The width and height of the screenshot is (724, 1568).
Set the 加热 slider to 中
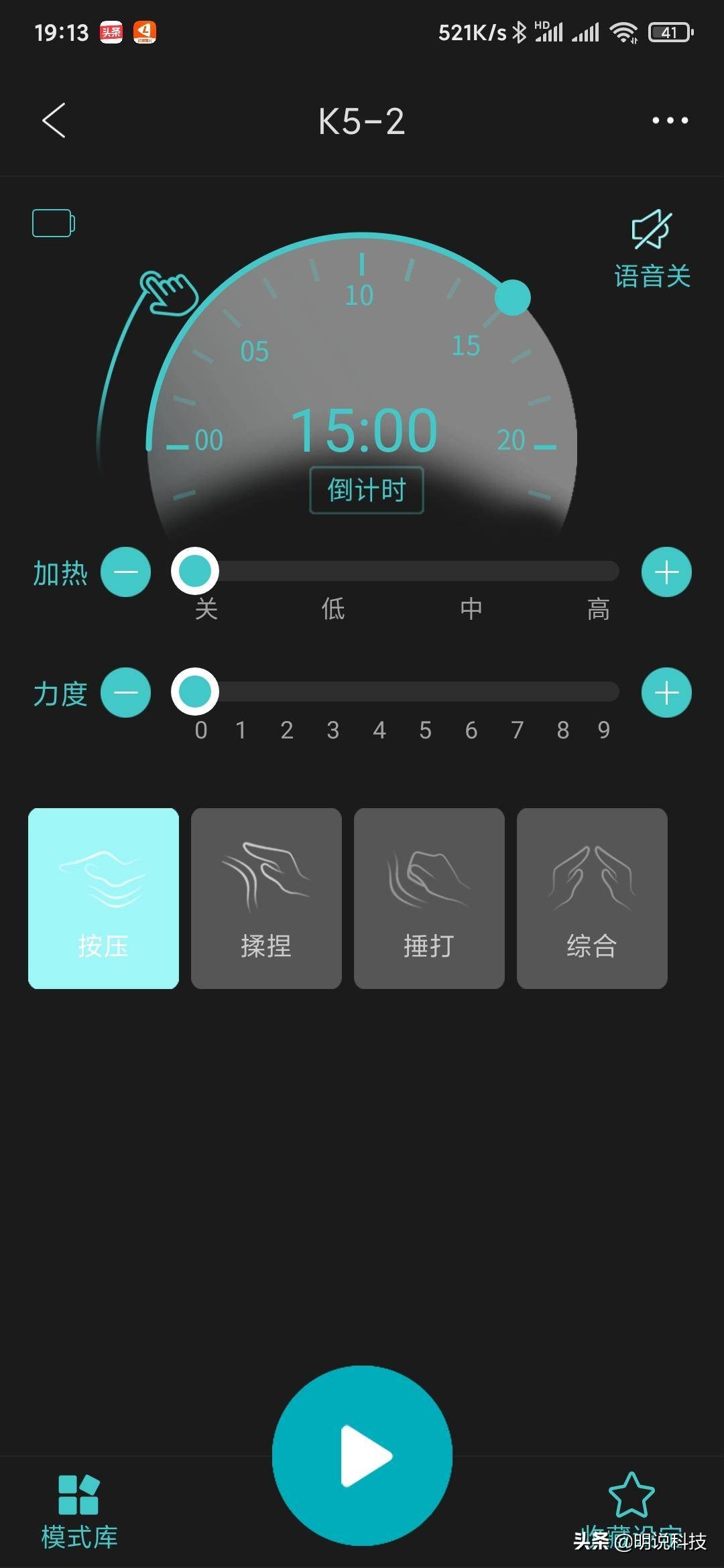point(471,572)
